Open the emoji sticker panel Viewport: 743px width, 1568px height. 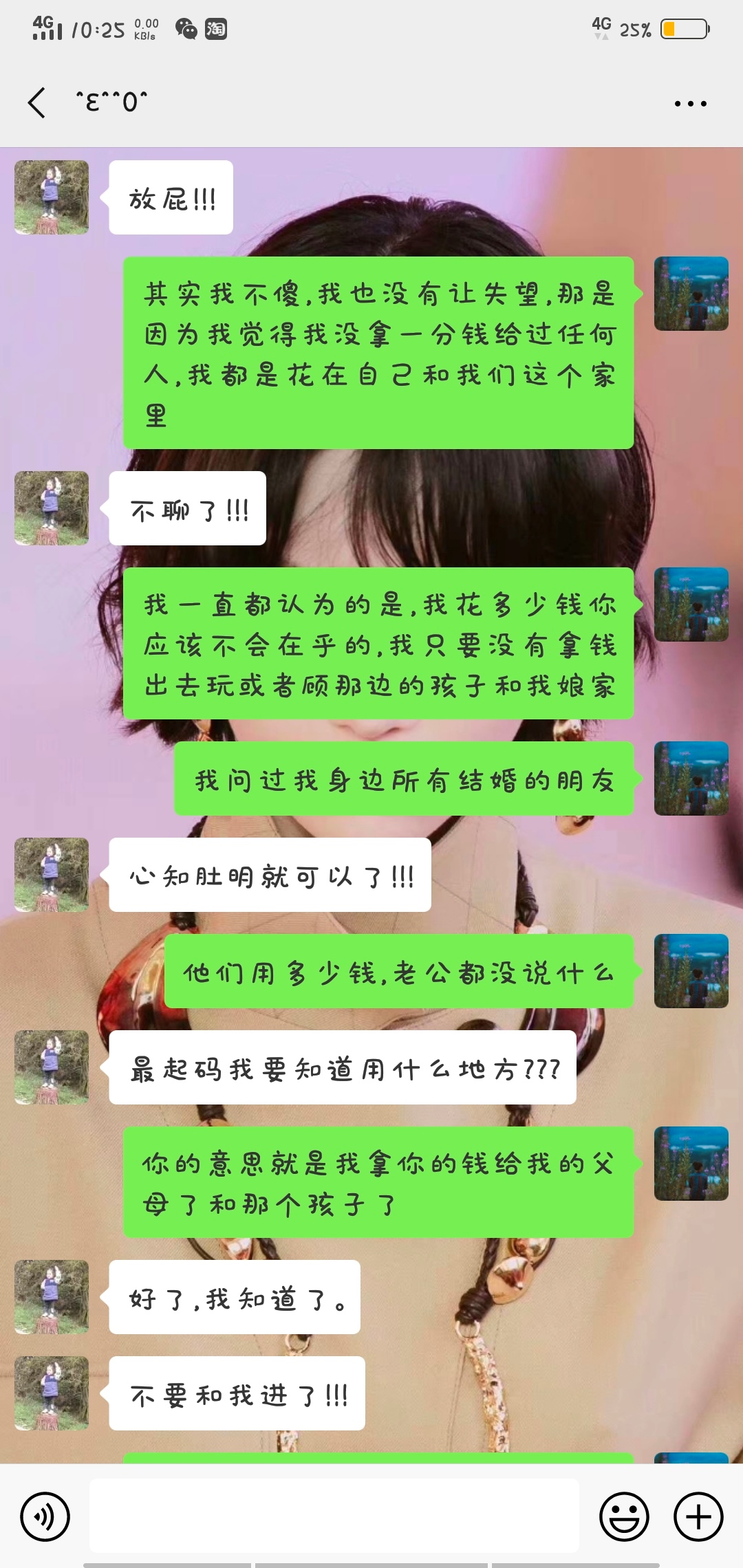(x=624, y=1516)
